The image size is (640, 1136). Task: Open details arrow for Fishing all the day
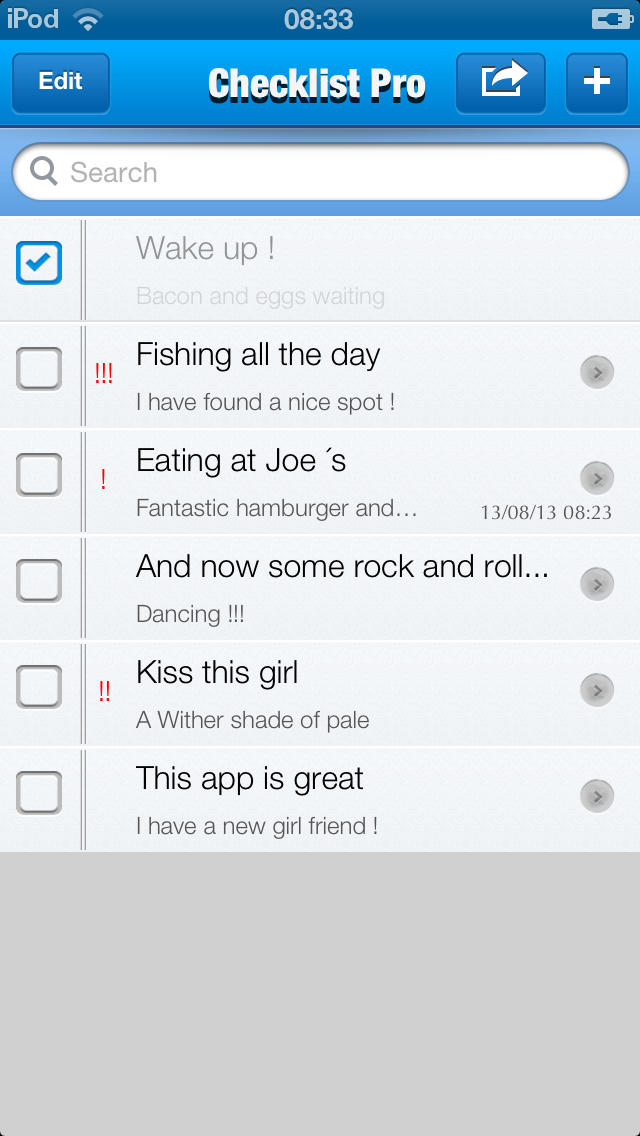tap(597, 372)
